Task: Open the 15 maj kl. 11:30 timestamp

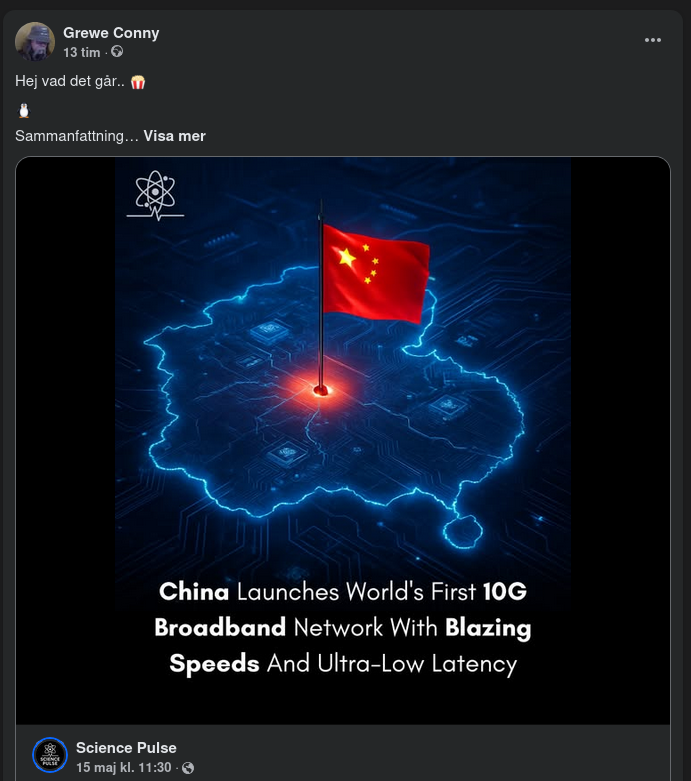Action: coord(123,768)
